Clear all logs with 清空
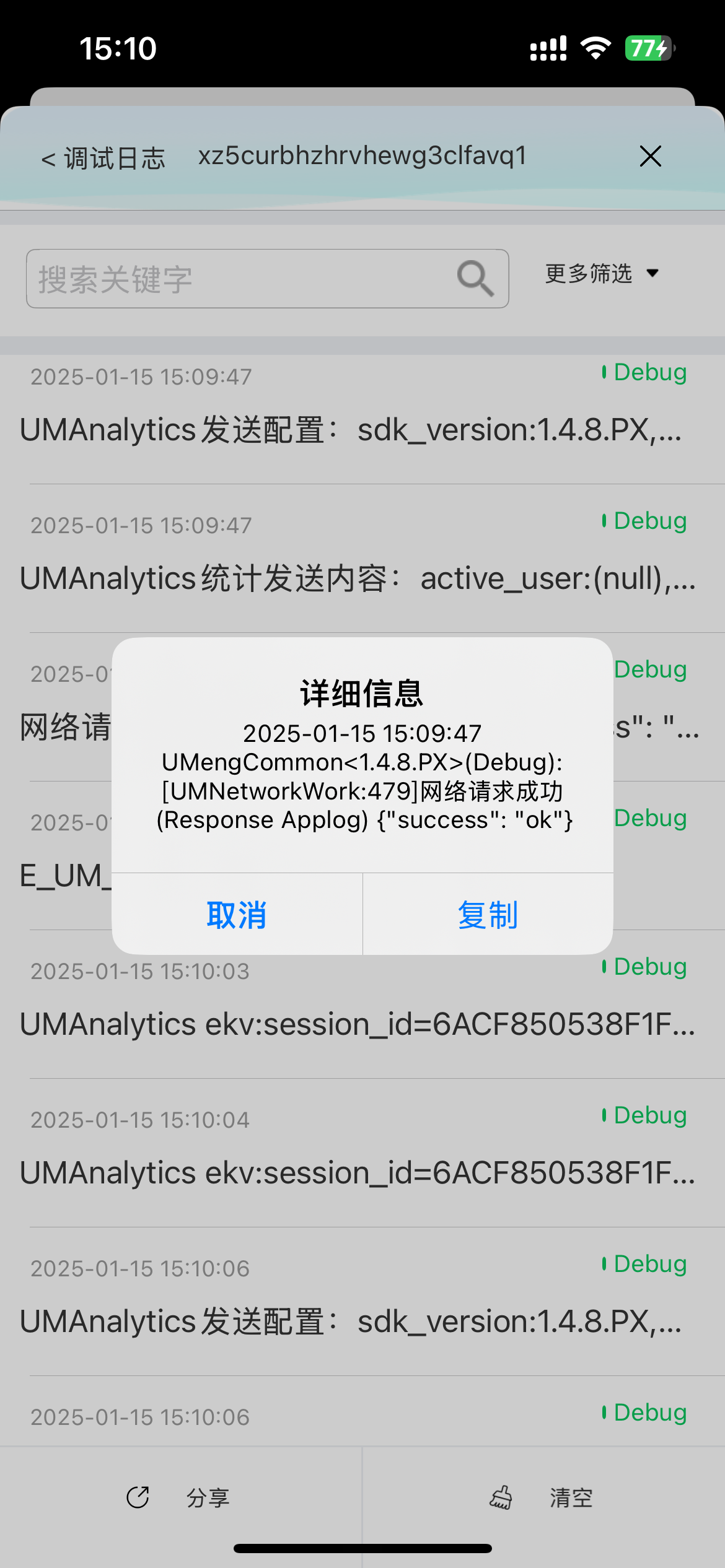Viewport: 725px width, 1568px height. pos(543,1497)
